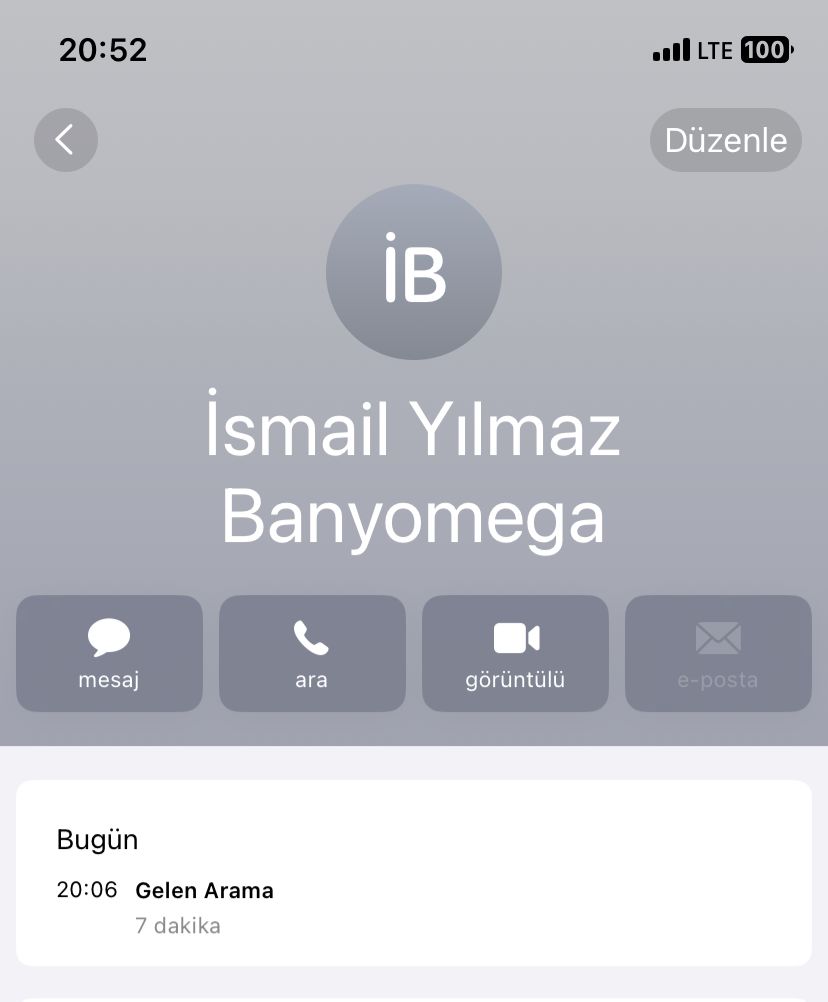828x1002 pixels.
Task: Send a message via mesaj button
Action: pos(109,653)
